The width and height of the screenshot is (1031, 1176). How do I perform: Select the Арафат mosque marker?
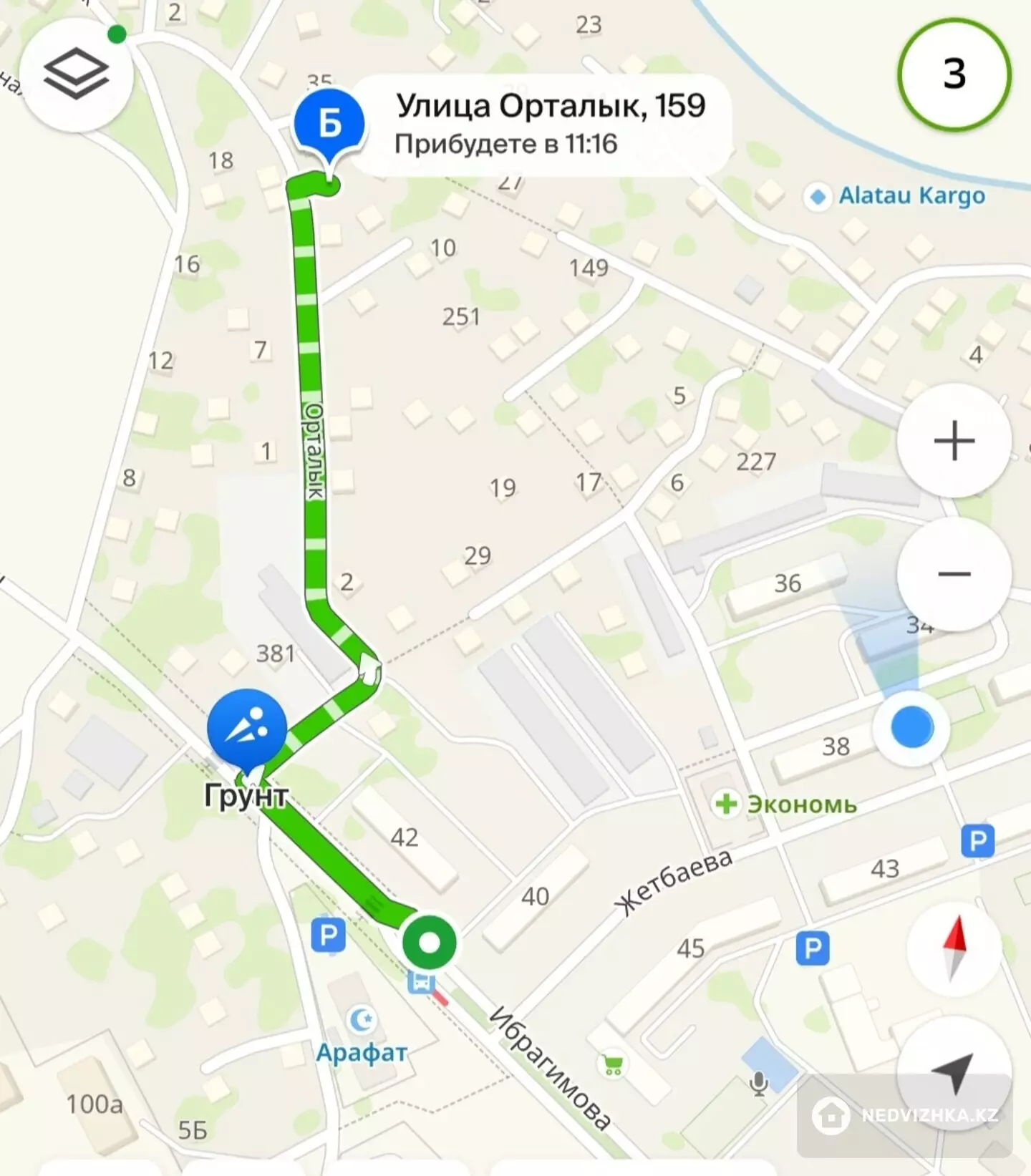point(362,1019)
